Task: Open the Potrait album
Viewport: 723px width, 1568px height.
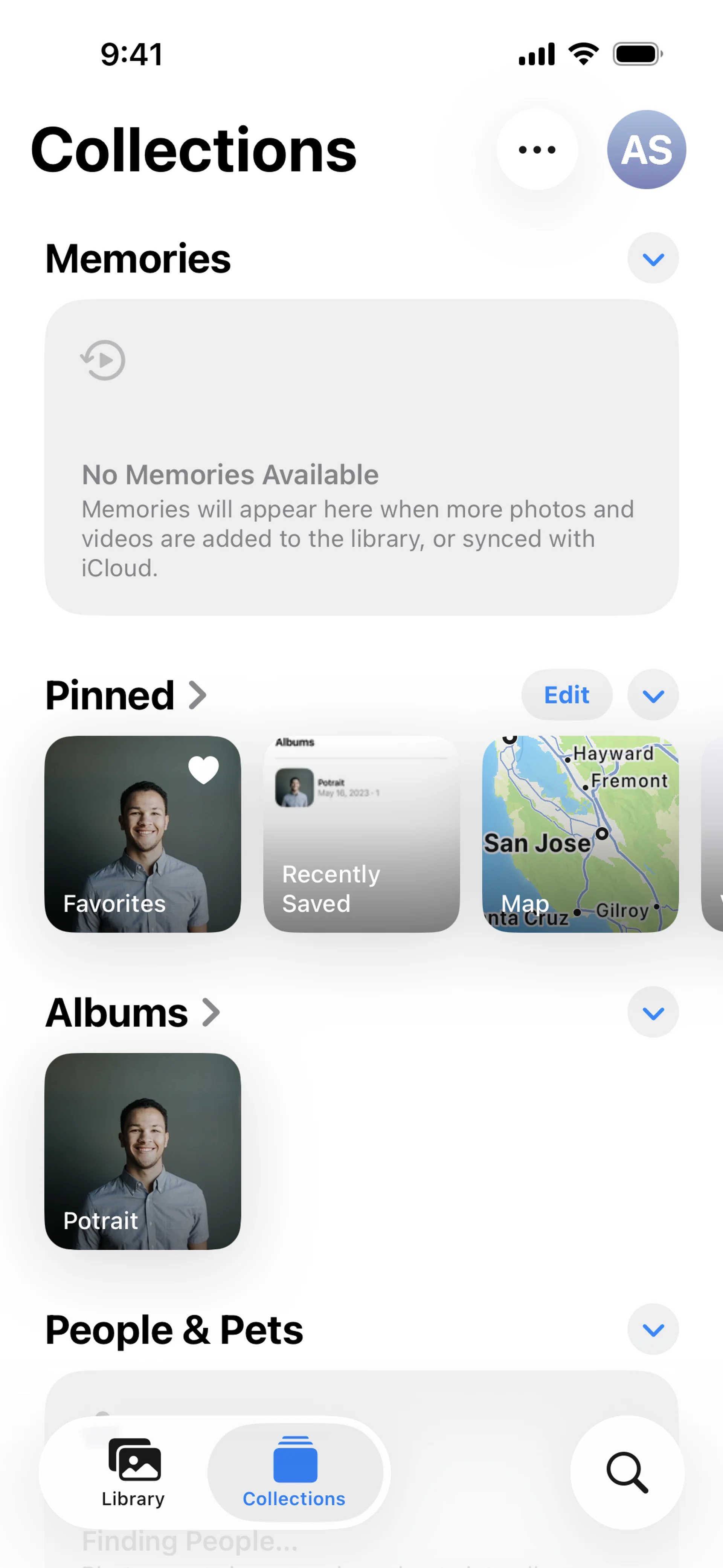Action: tap(142, 1151)
